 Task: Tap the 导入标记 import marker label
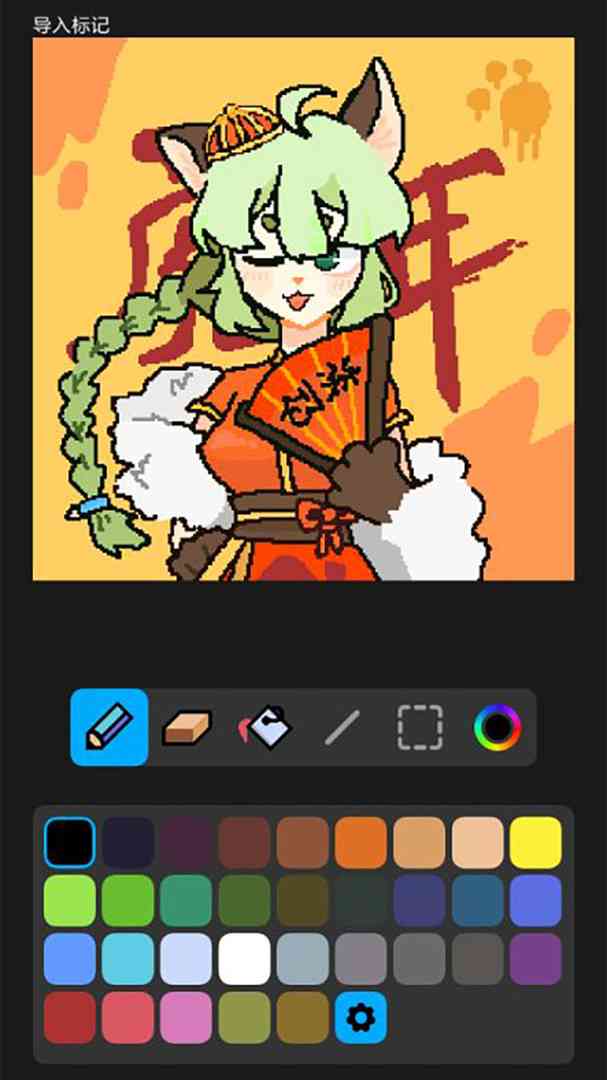[x=70, y=25]
